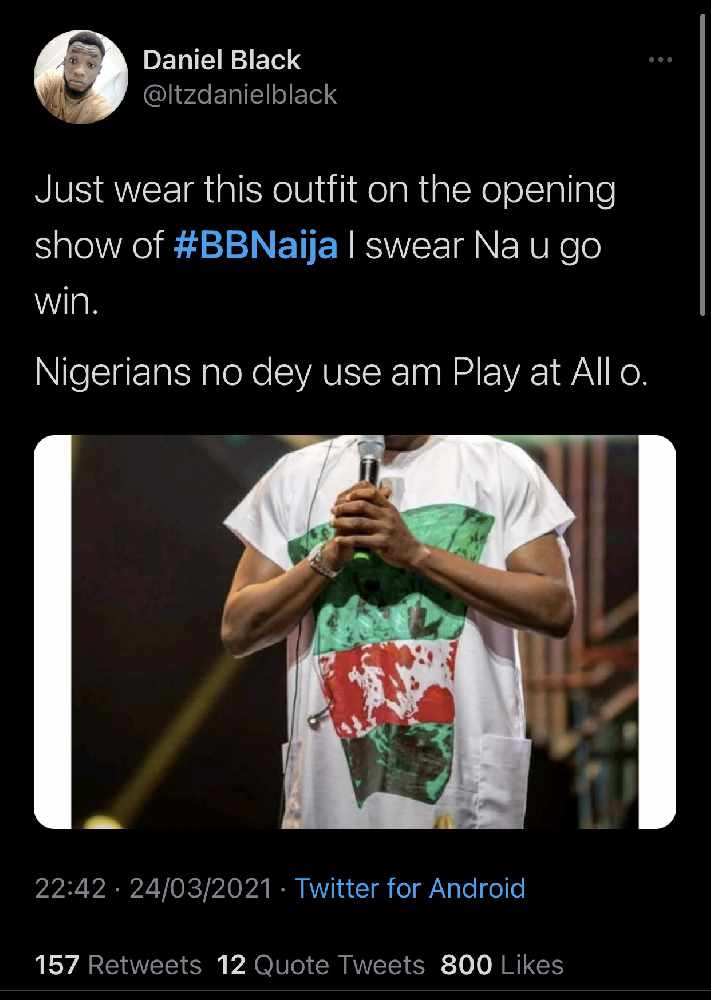View the 12 Quote Tweets
Image resolution: width=711 pixels, height=1000 pixels.
321,965
